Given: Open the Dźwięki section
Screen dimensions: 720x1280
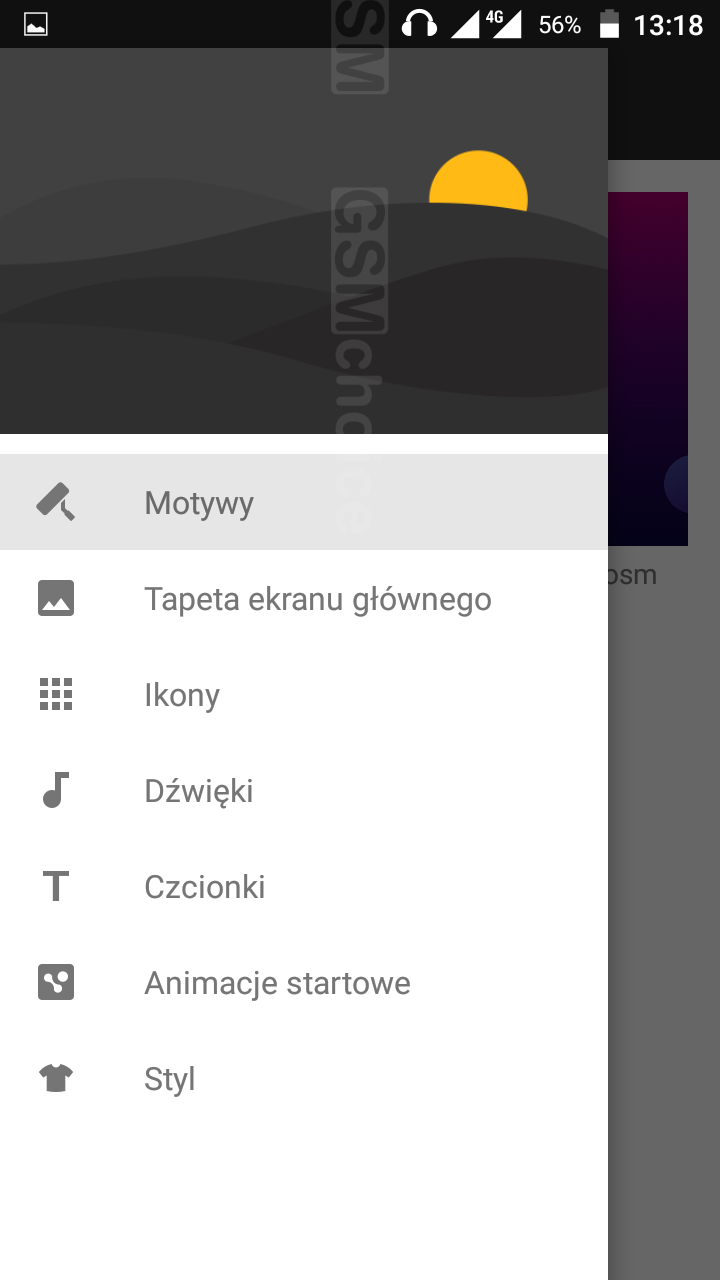Looking at the screenshot, I should [x=199, y=791].
